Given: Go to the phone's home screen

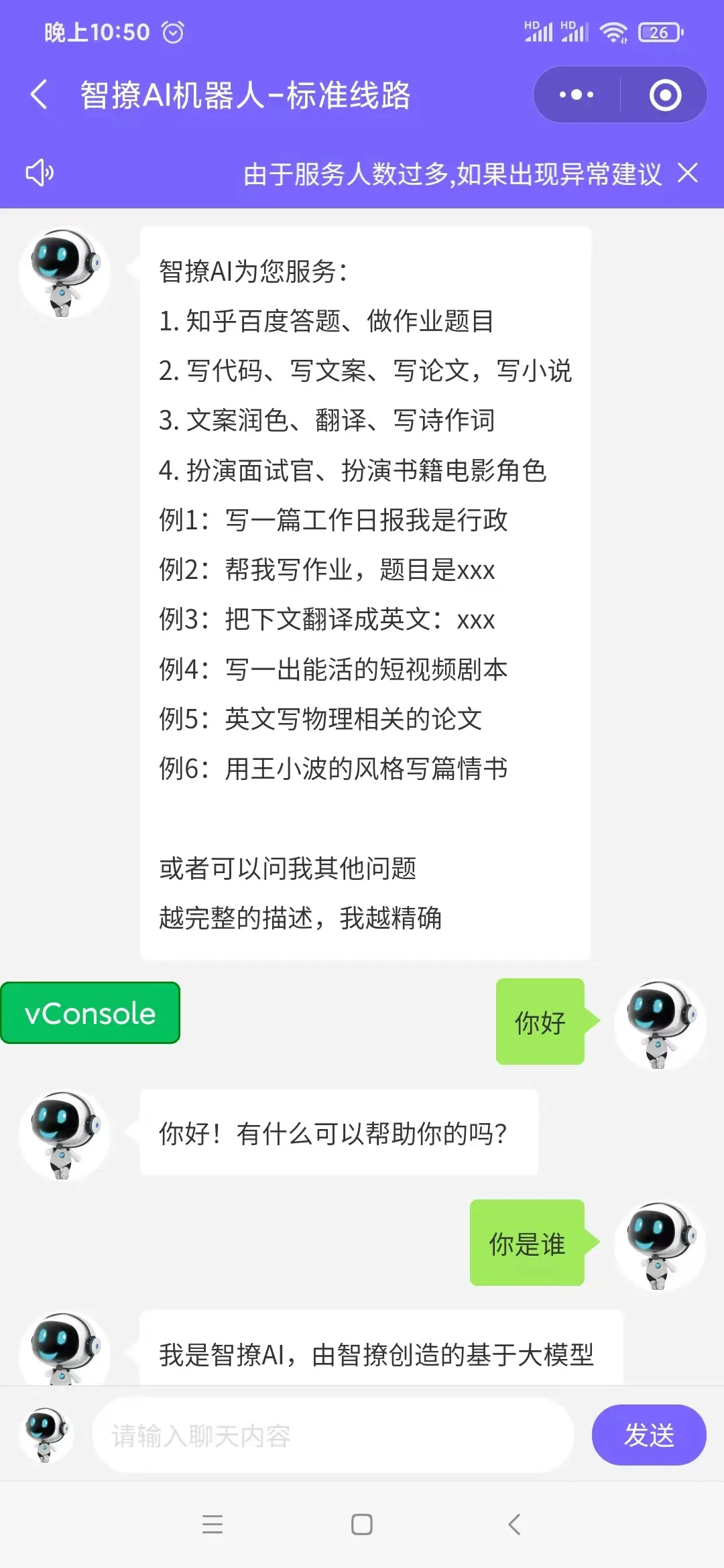Looking at the screenshot, I should (362, 1524).
